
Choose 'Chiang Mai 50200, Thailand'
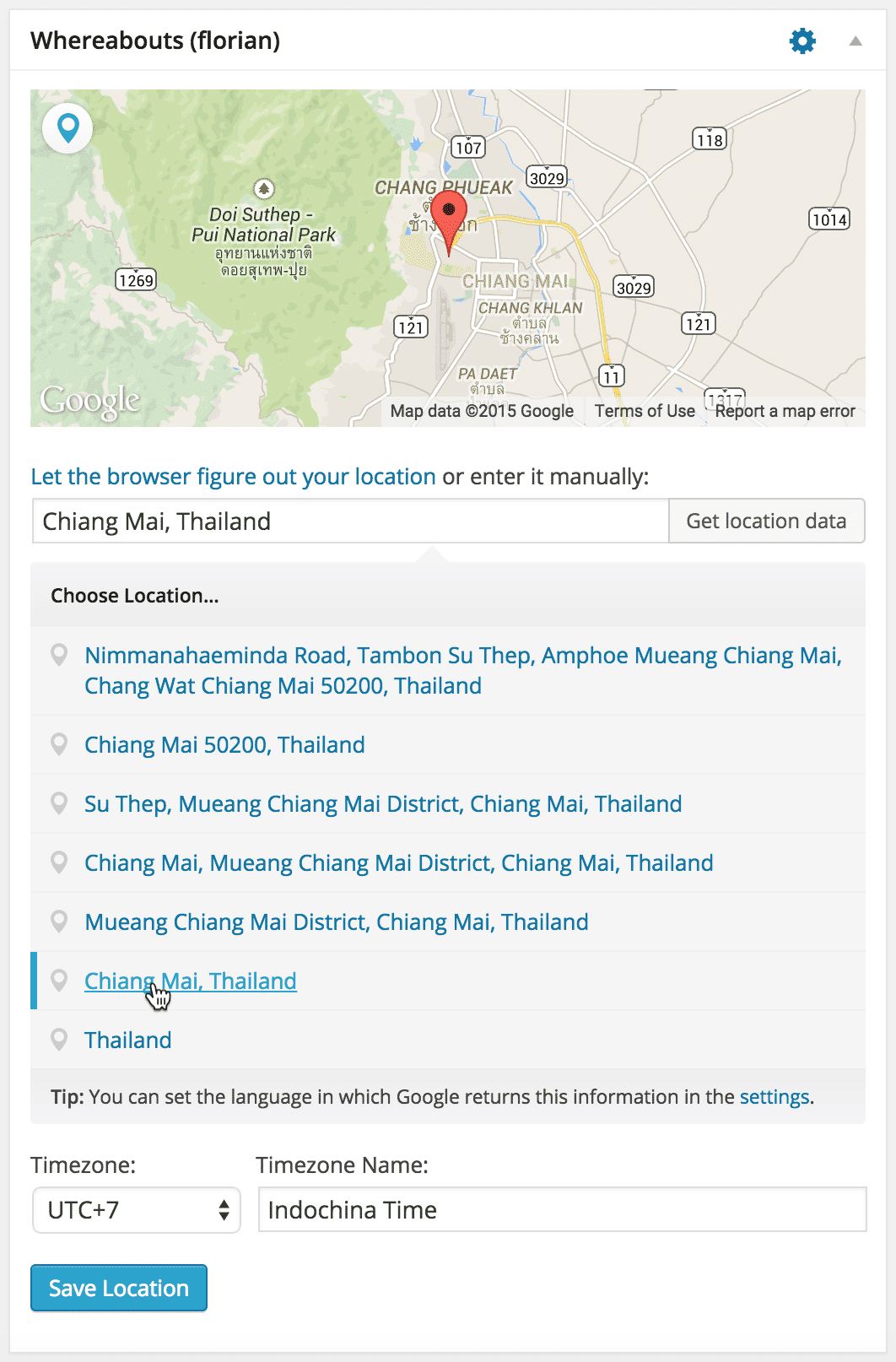click(x=224, y=745)
